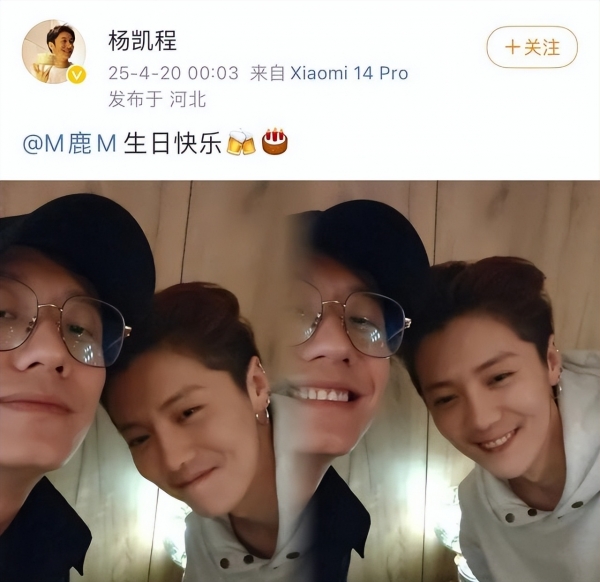This screenshot has width=600, height=582.
Task: Open the username 杨凯程
Action: 142,42
